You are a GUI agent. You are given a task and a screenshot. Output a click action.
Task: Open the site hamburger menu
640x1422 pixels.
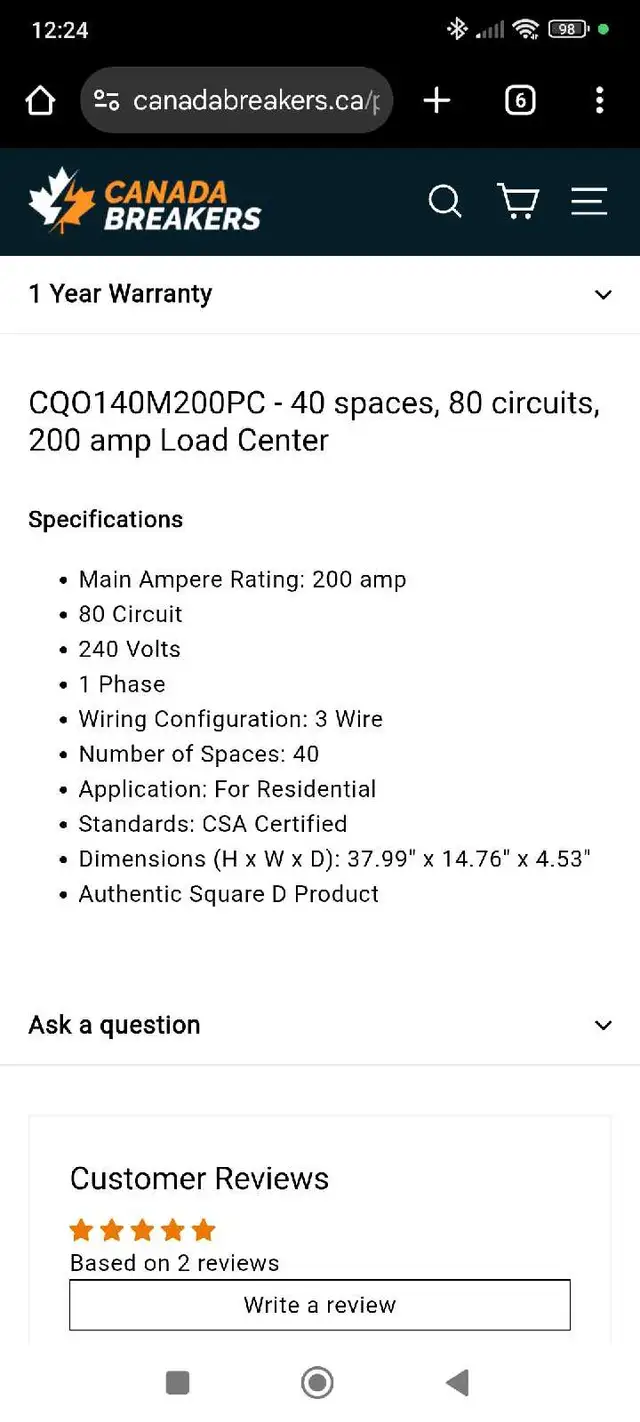coord(589,202)
